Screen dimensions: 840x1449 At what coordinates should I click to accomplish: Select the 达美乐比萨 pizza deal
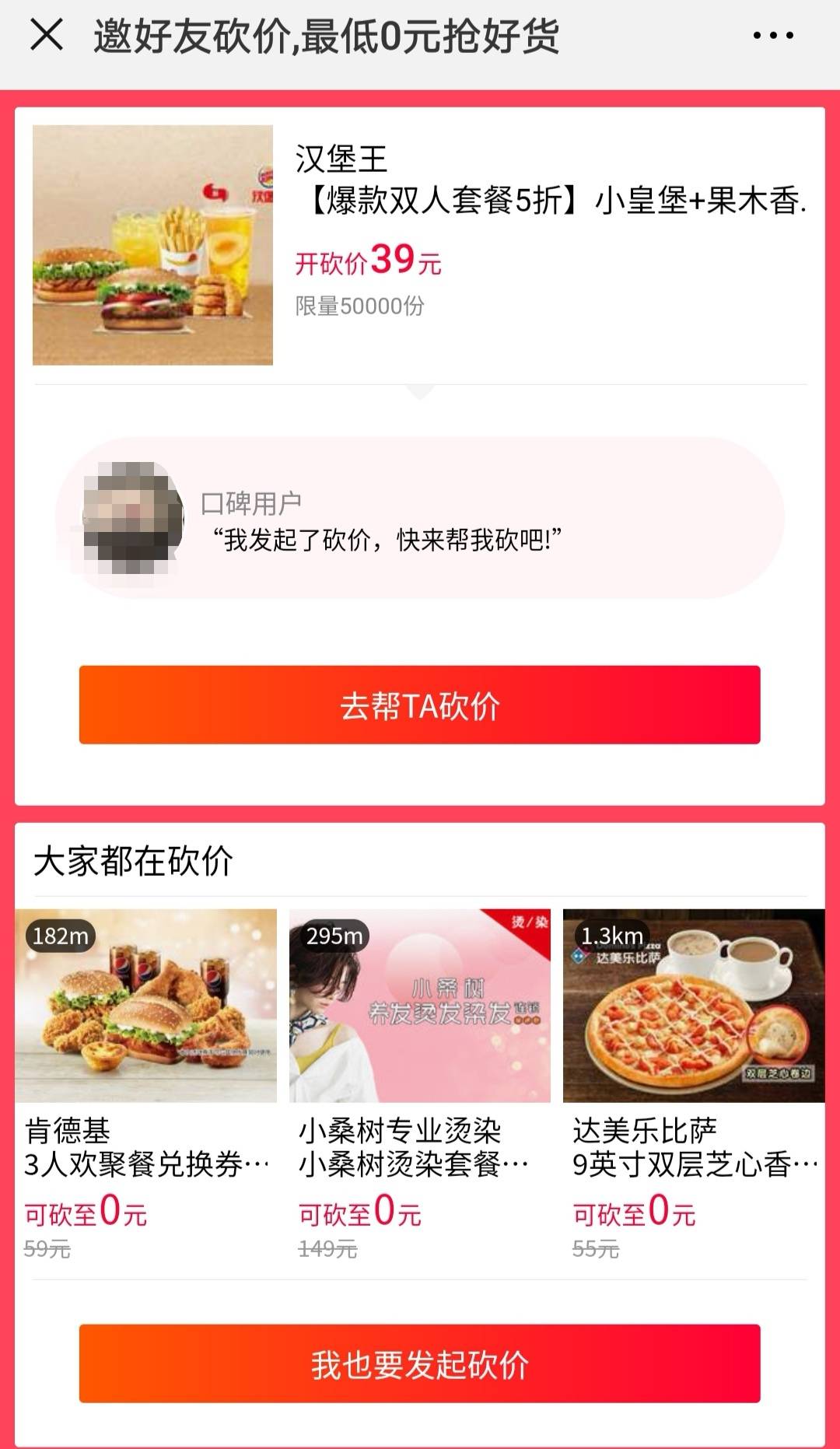click(x=693, y=1081)
